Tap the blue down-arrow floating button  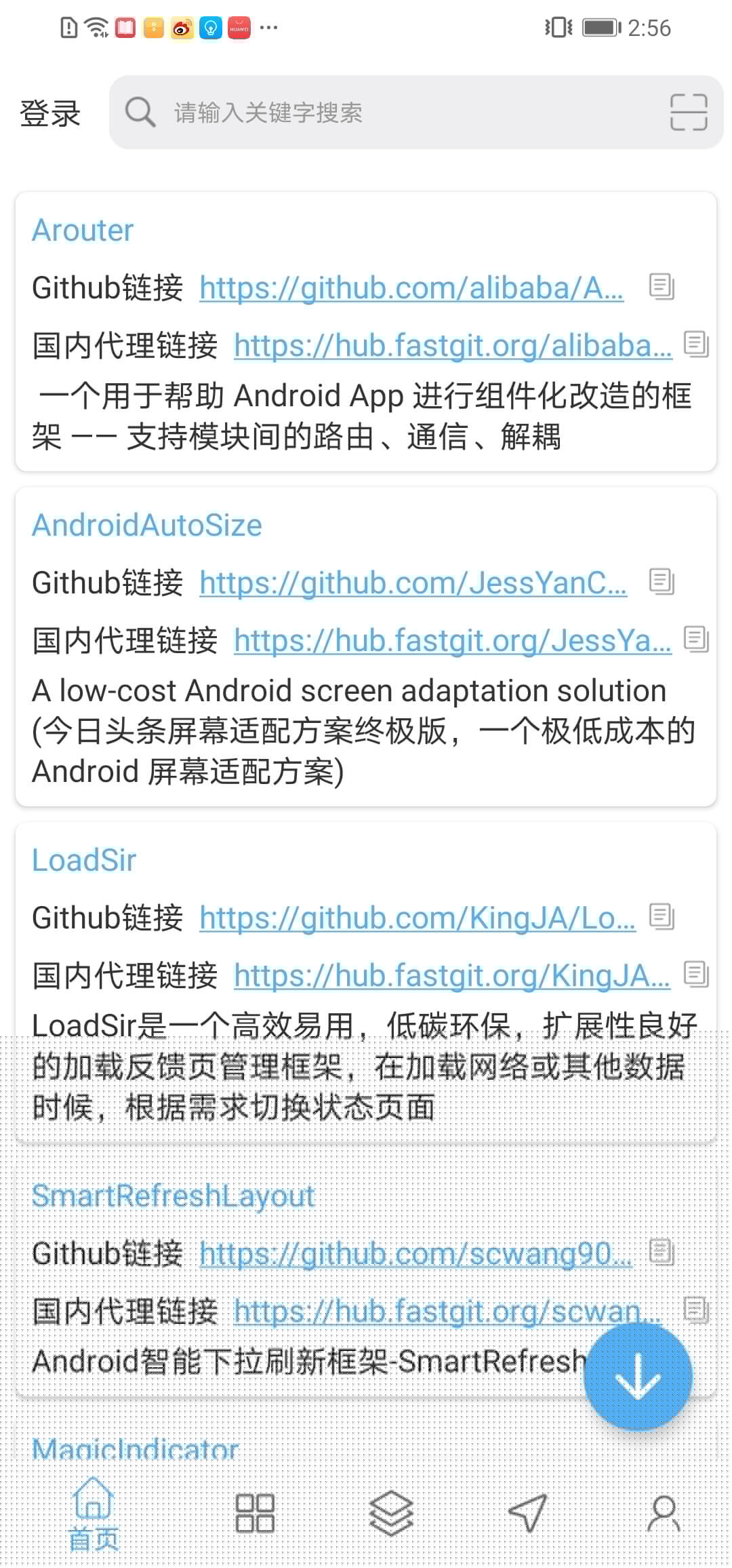coord(638,1377)
